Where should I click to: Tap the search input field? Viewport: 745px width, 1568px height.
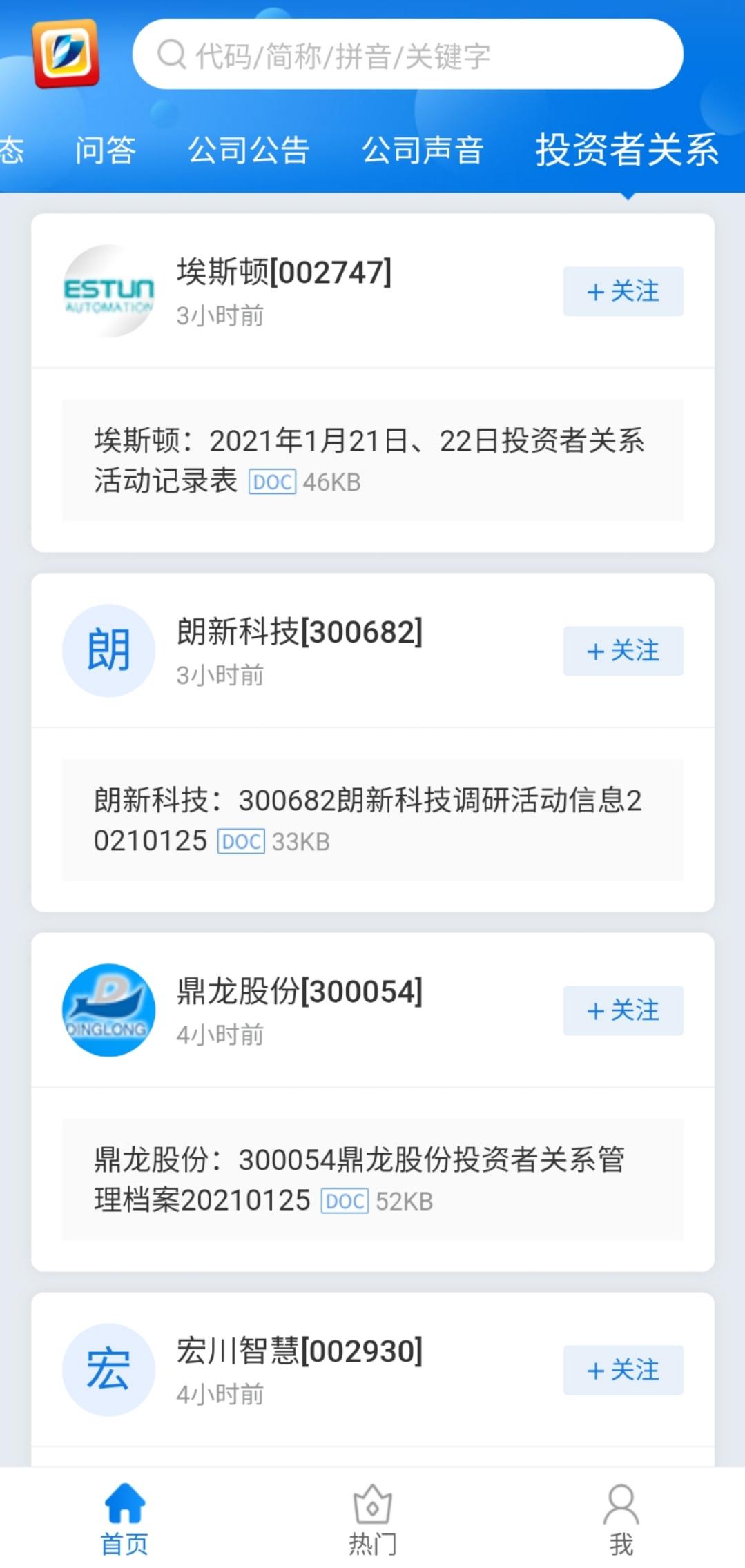[x=414, y=53]
